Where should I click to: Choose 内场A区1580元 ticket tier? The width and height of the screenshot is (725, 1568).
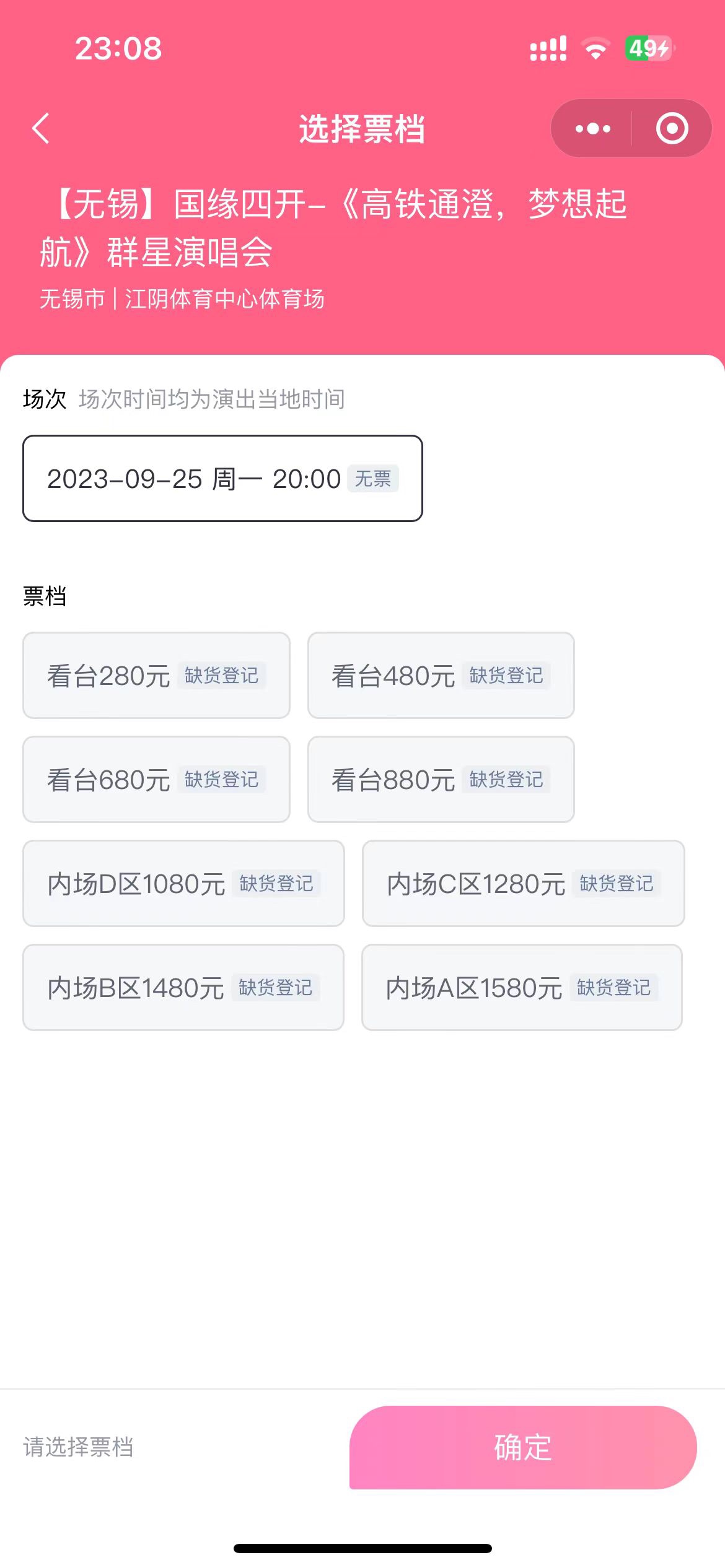[x=522, y=988]
